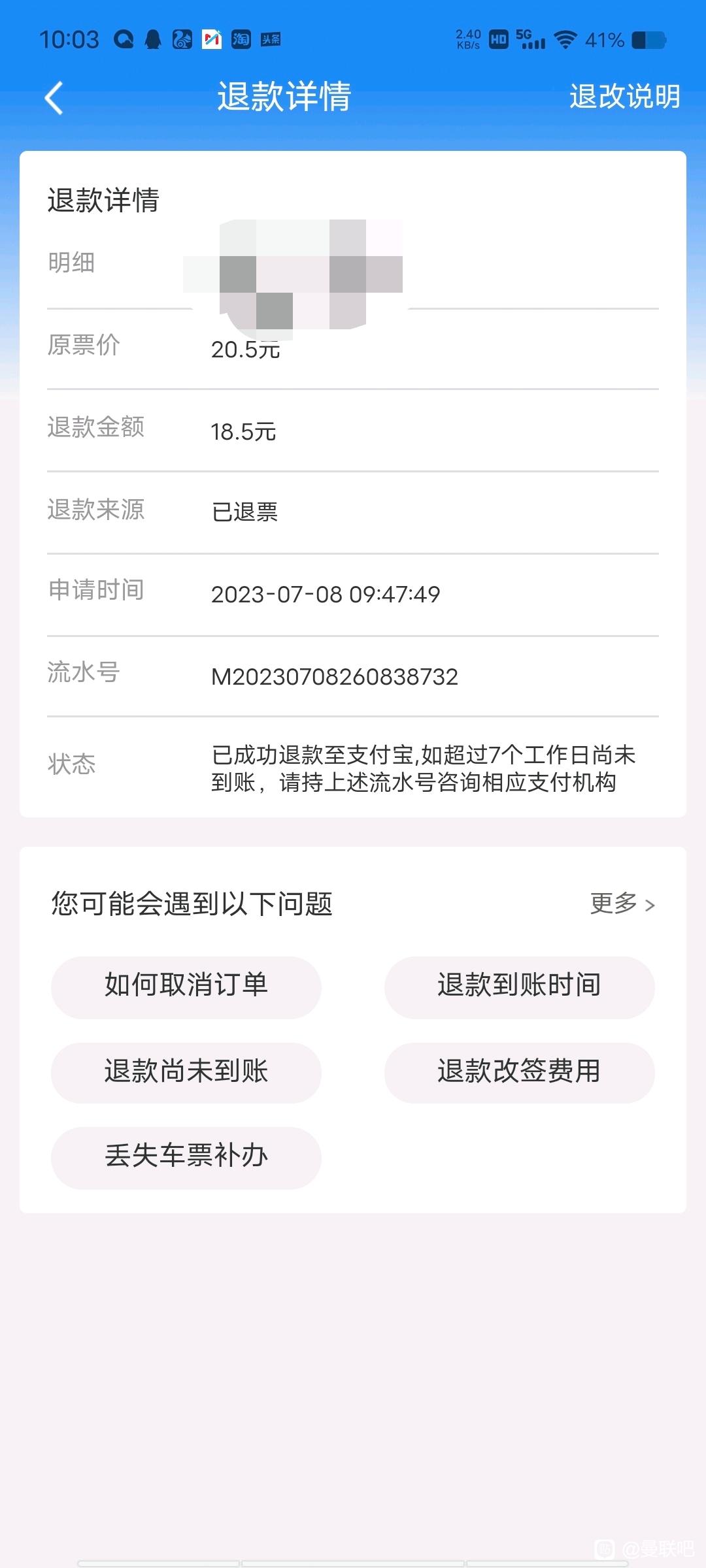View the 退款改签费用 help topic
Viewport: 706px width, 1568px height.
point(519,1072)
